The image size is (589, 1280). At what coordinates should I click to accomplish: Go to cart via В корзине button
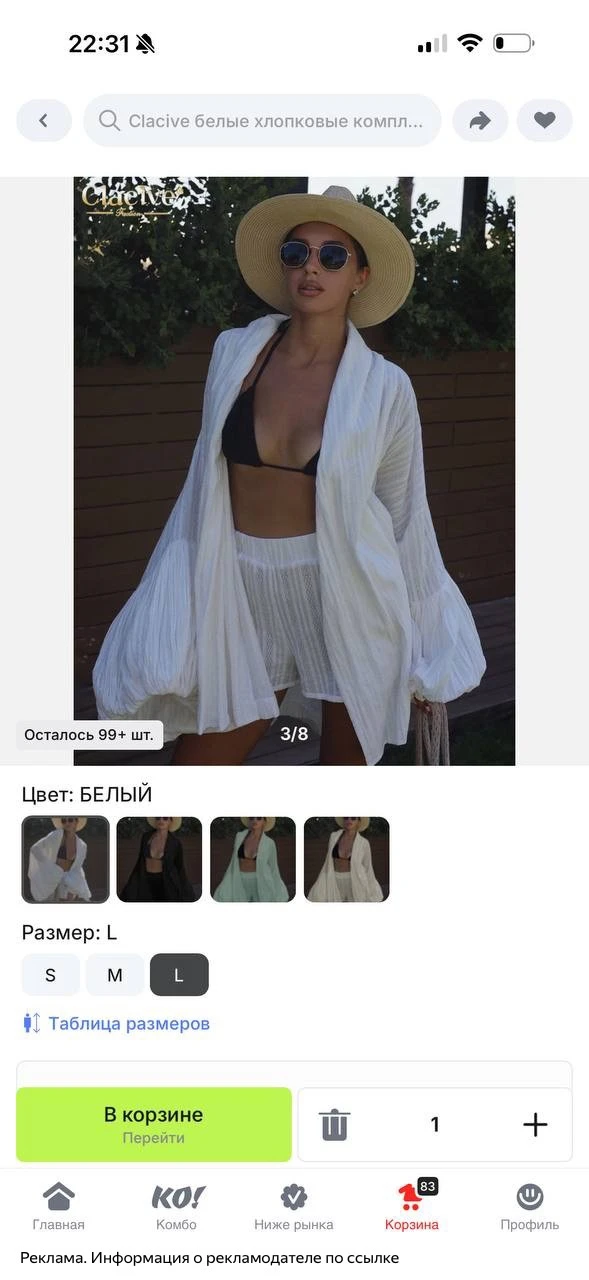(x=154, y=1124)
